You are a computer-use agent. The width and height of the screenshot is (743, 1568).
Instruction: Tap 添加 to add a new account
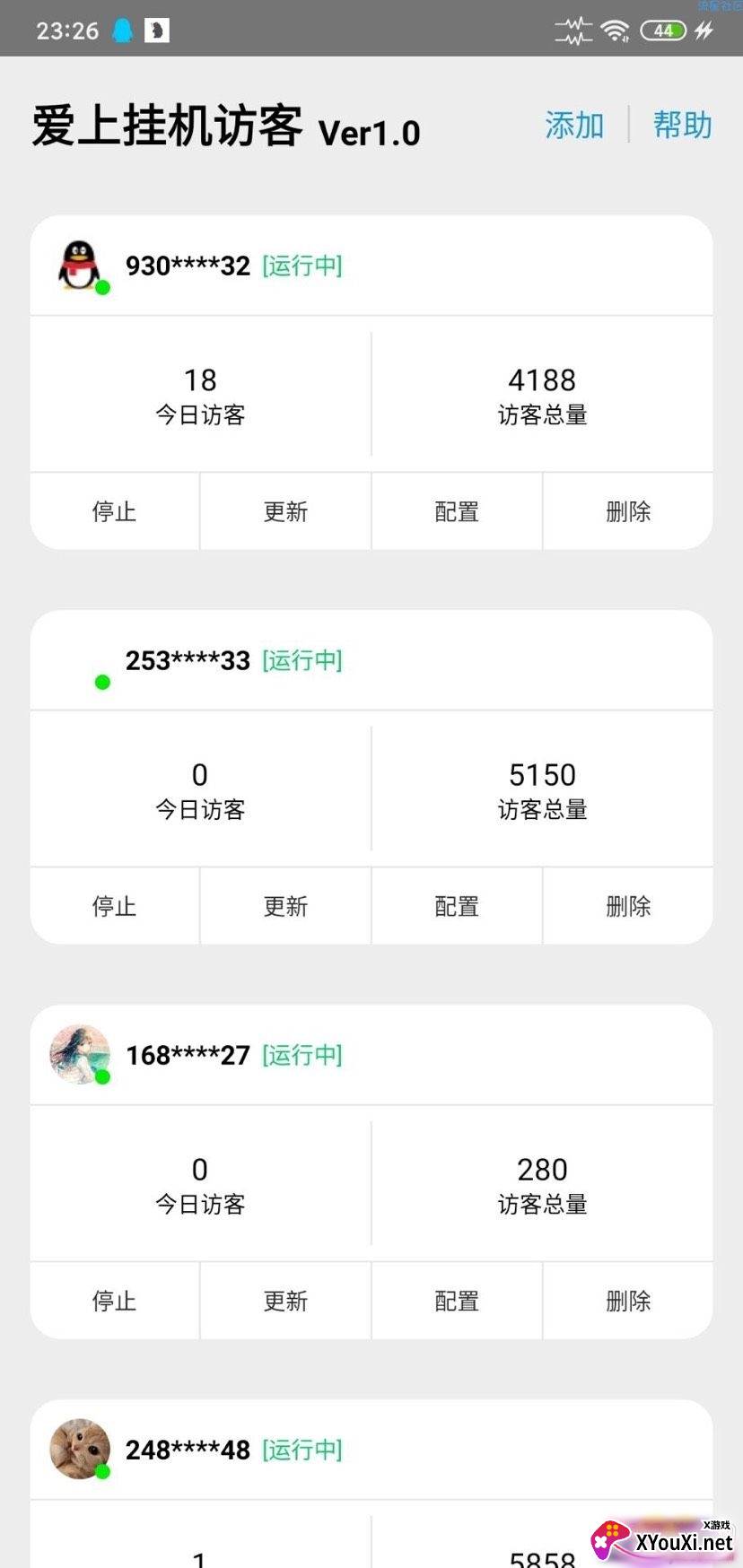point(574,126)
